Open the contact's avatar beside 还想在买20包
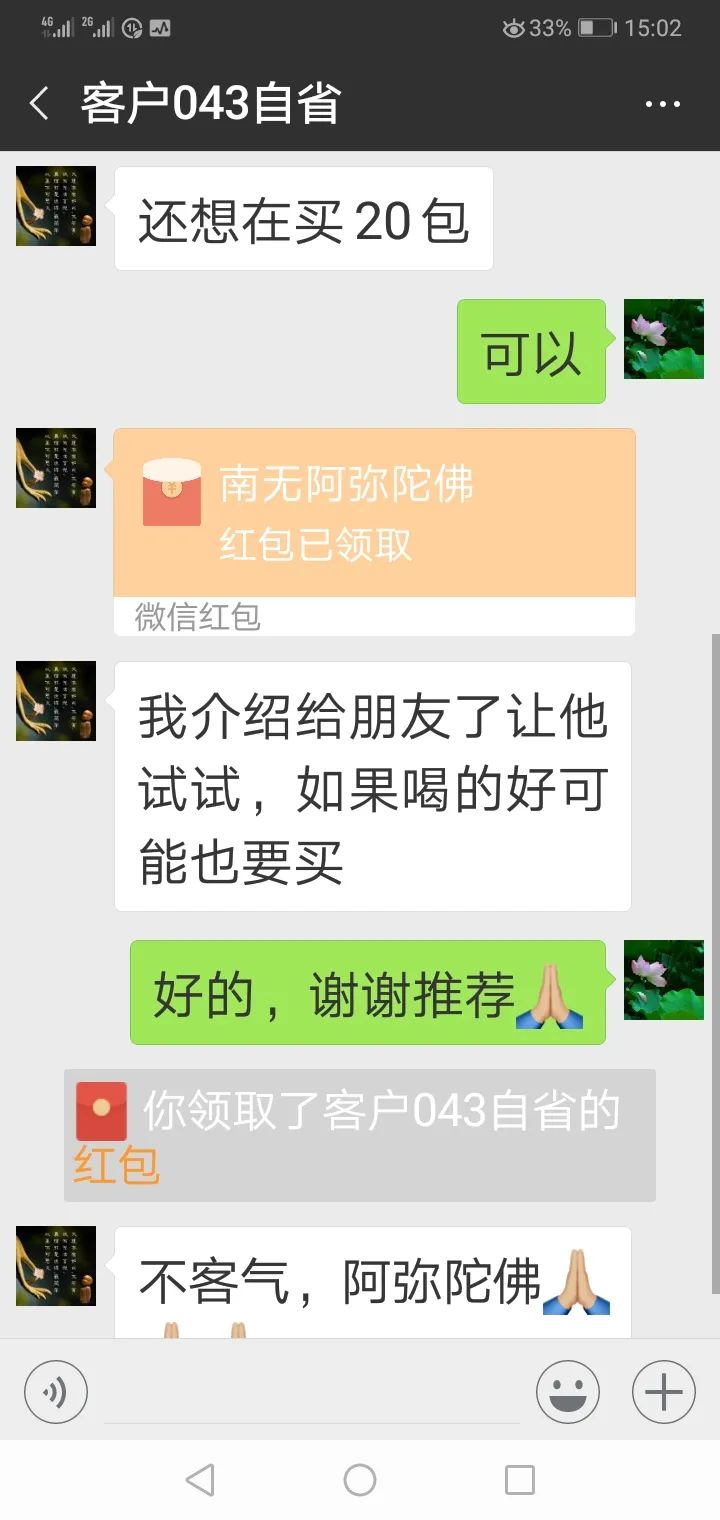 [x=56, y=206]
